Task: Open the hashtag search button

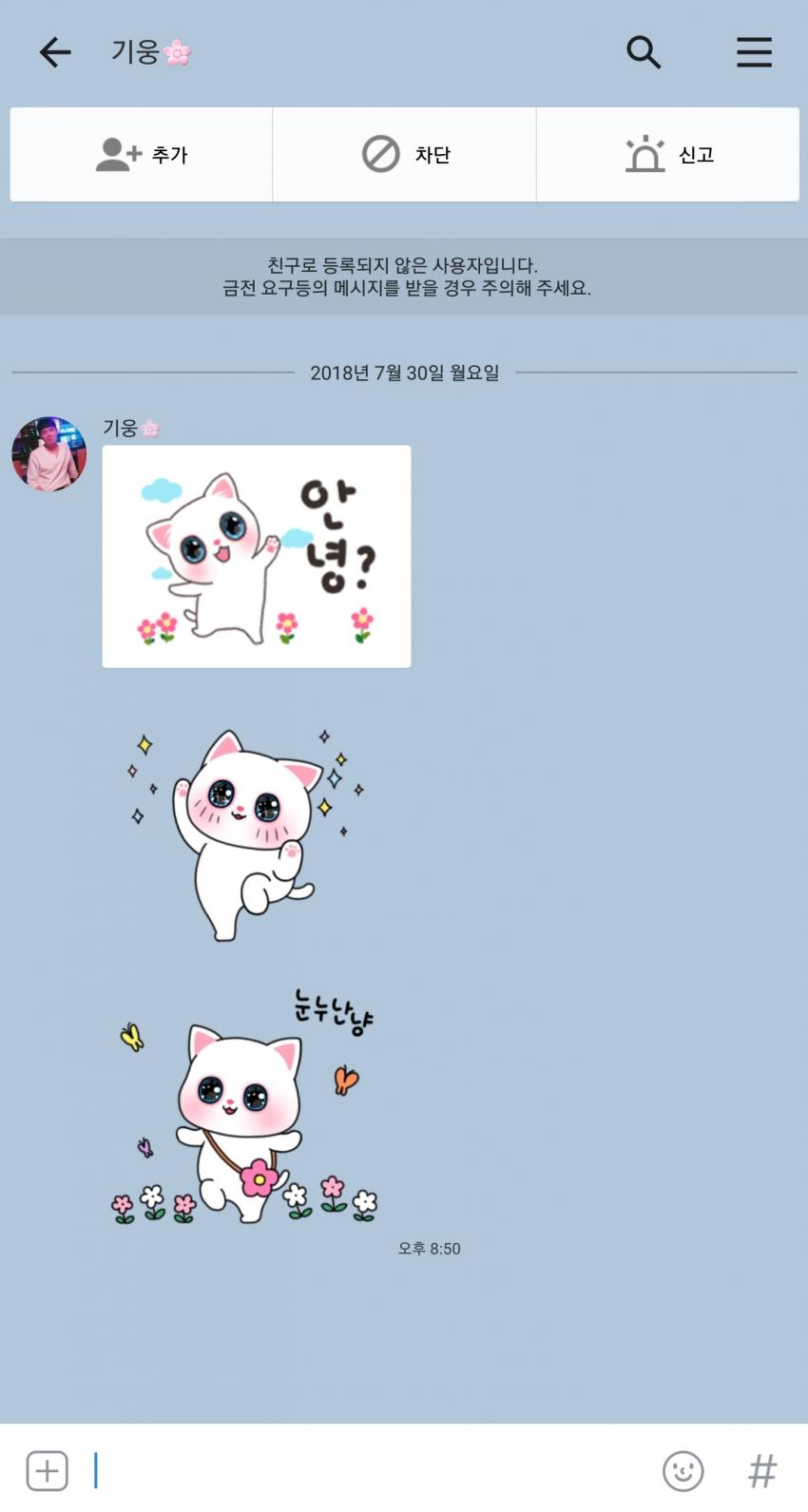Action: coord(761,1470)
